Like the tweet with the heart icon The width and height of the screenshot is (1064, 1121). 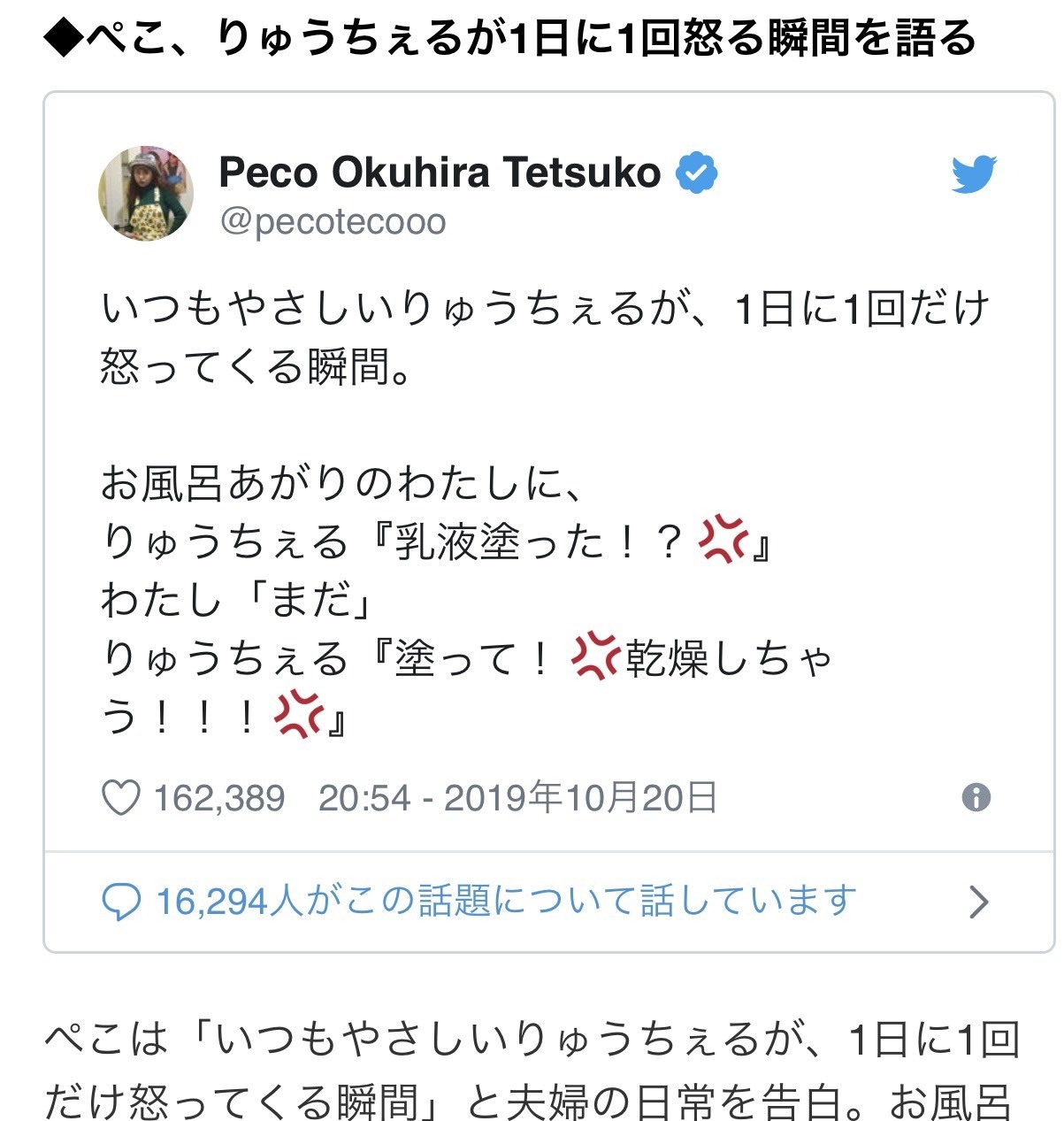(121, 798)
